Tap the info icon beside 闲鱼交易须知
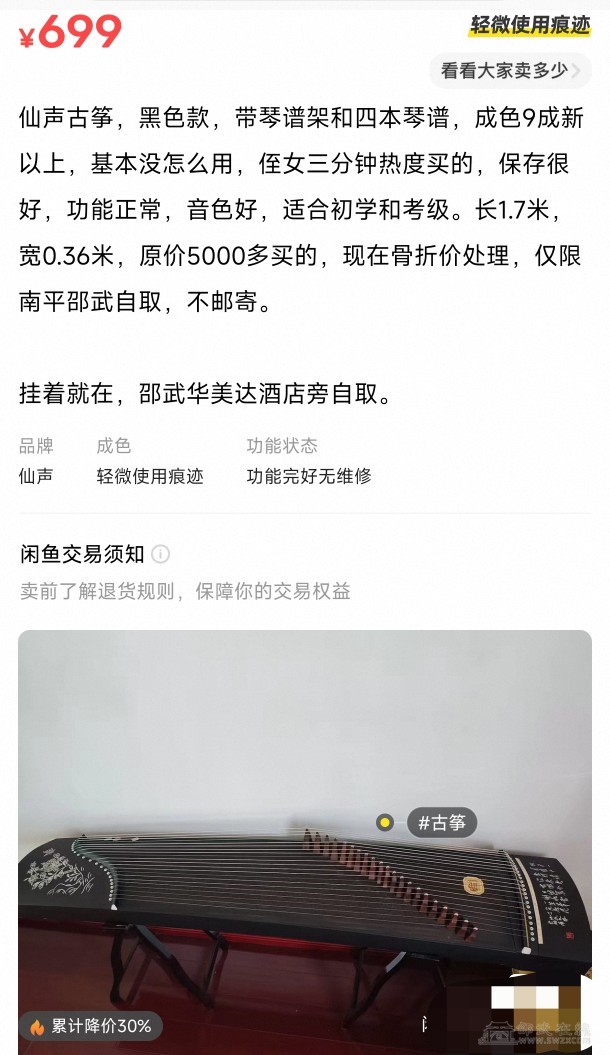610x1055 pixels. pyautogui.click(x=161, y=554)
